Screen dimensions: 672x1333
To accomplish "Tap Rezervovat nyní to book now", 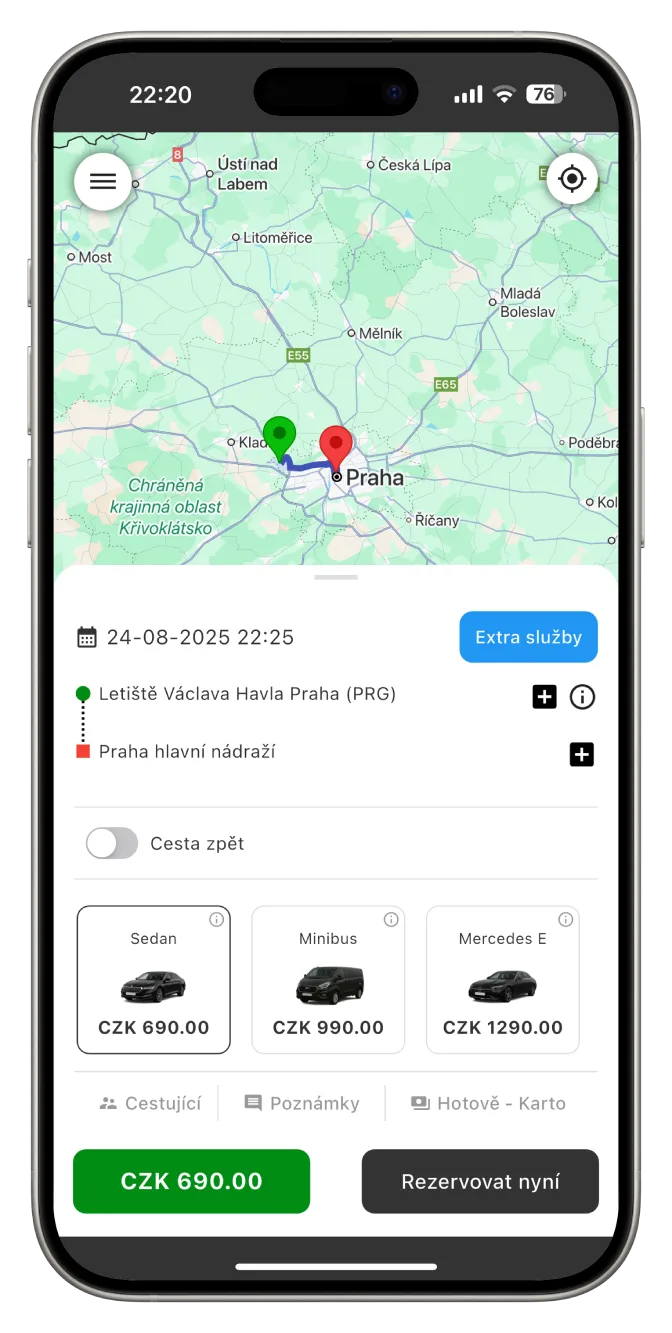I will [x=480, y=1181].
